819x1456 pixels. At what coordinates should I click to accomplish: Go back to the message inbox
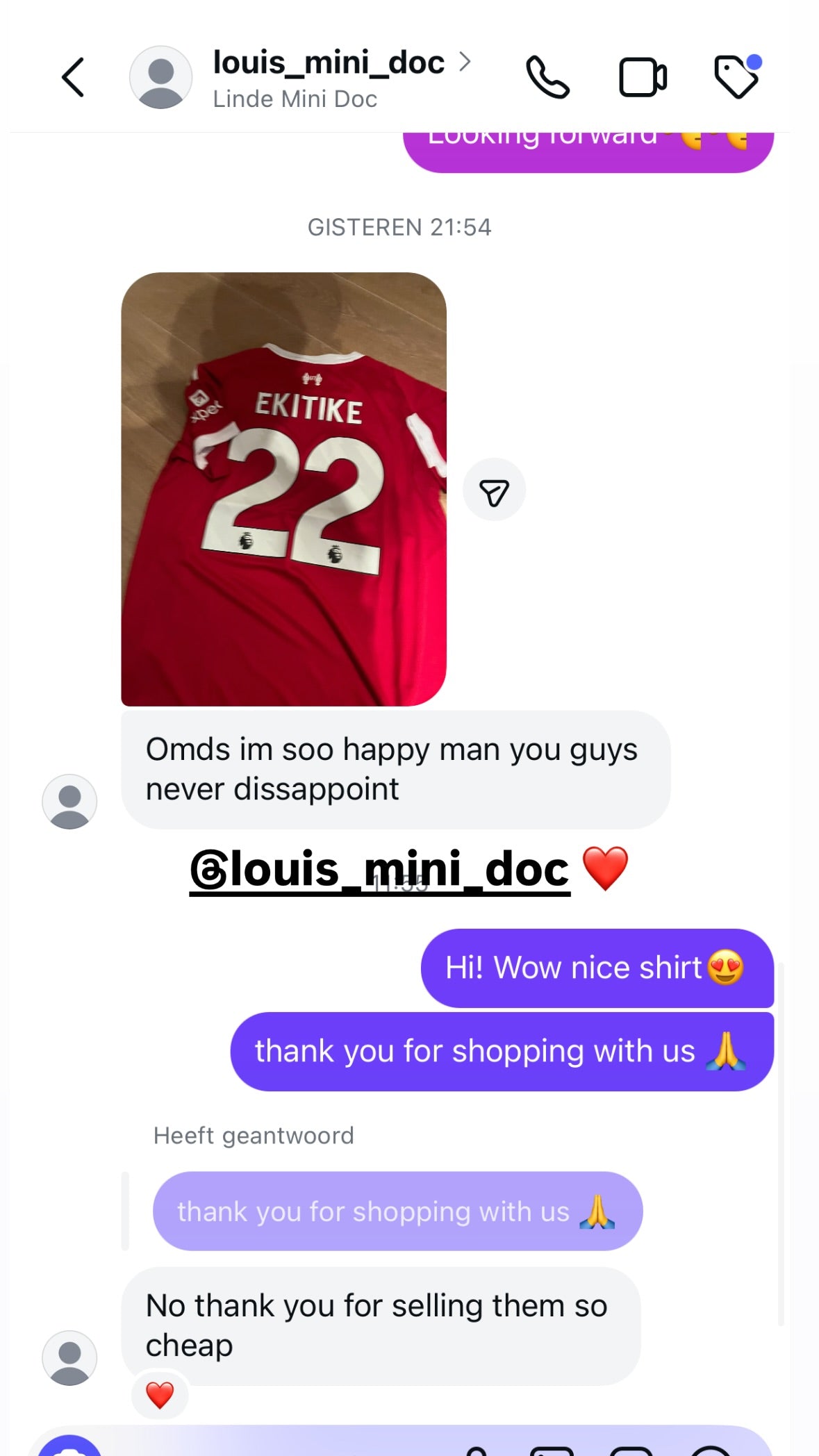click(73, 77)
